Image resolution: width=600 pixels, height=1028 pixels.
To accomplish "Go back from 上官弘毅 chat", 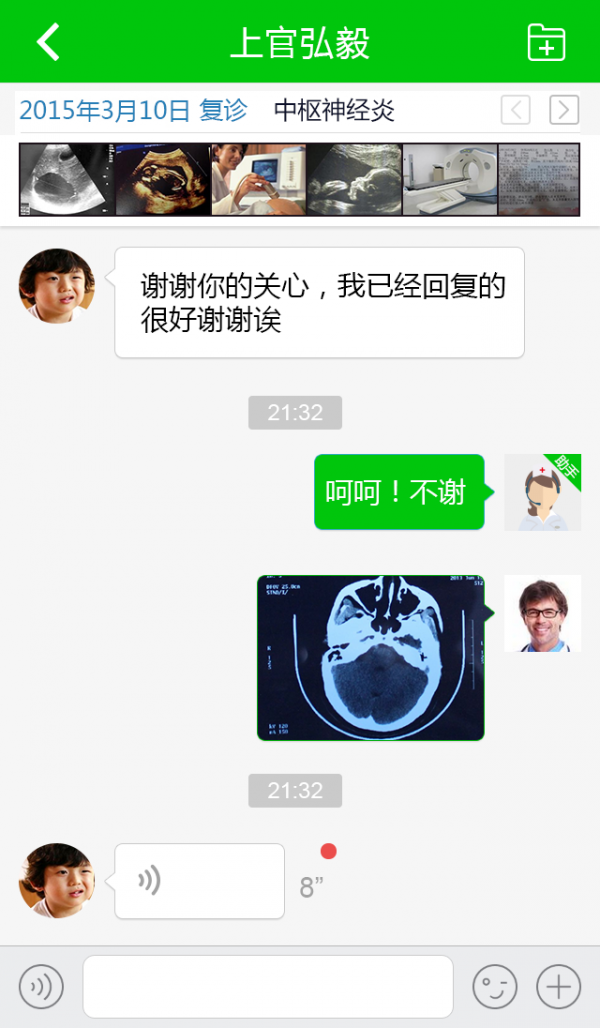I will pyautogui.click(x=47, y=42).
